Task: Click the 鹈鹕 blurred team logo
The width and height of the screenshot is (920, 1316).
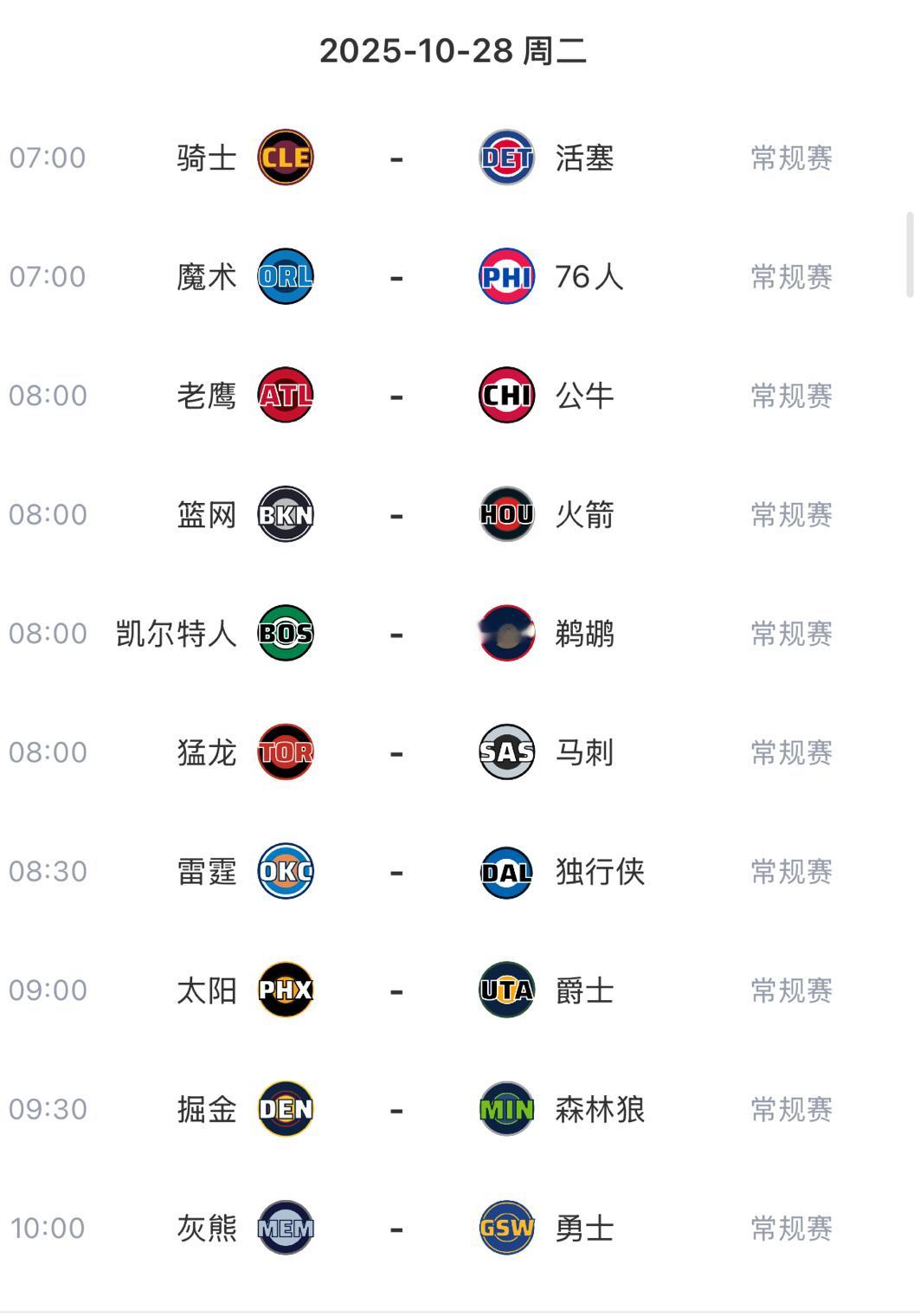Action: (x=506, y=634)
